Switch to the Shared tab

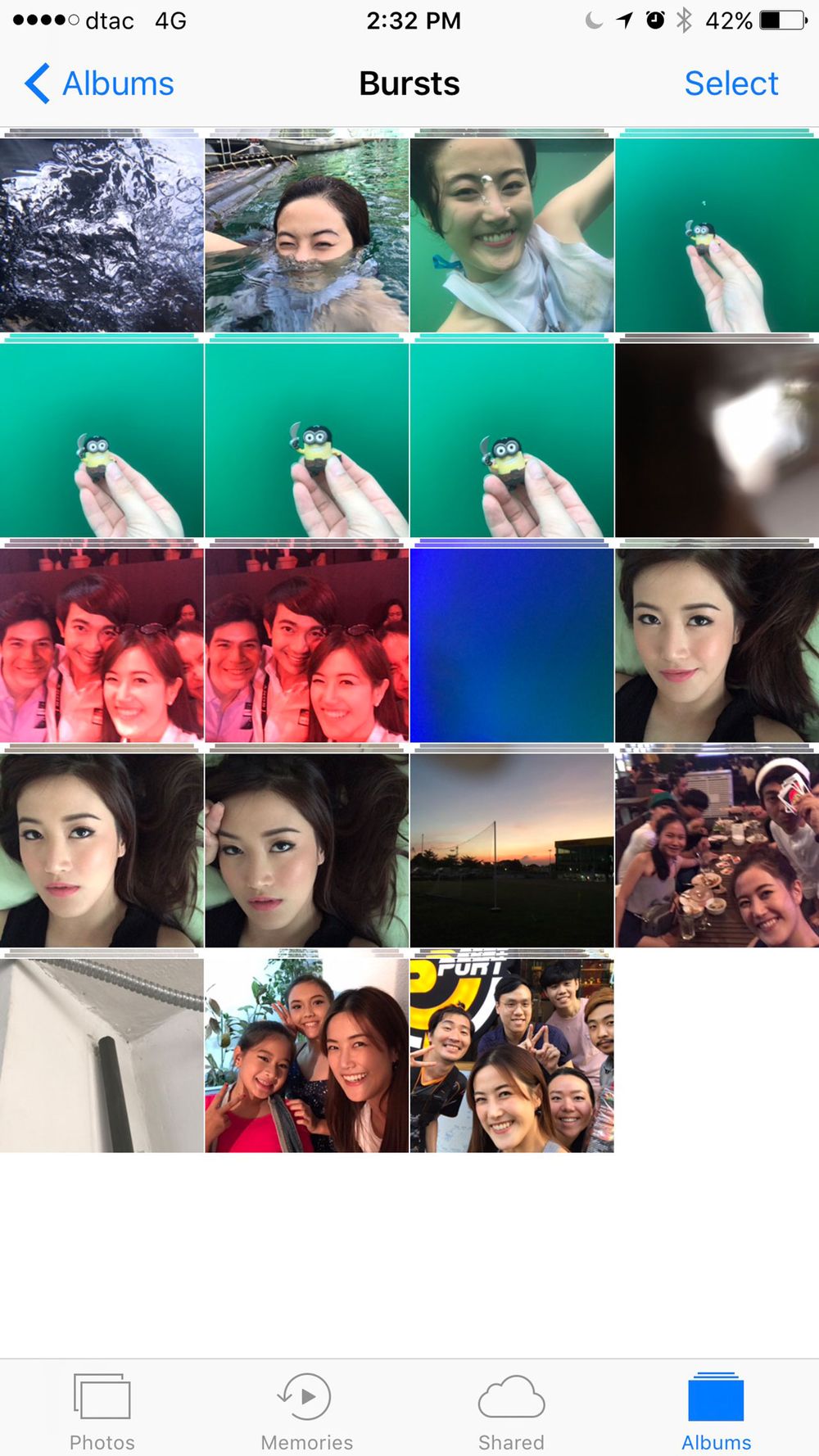point(511,1412)
